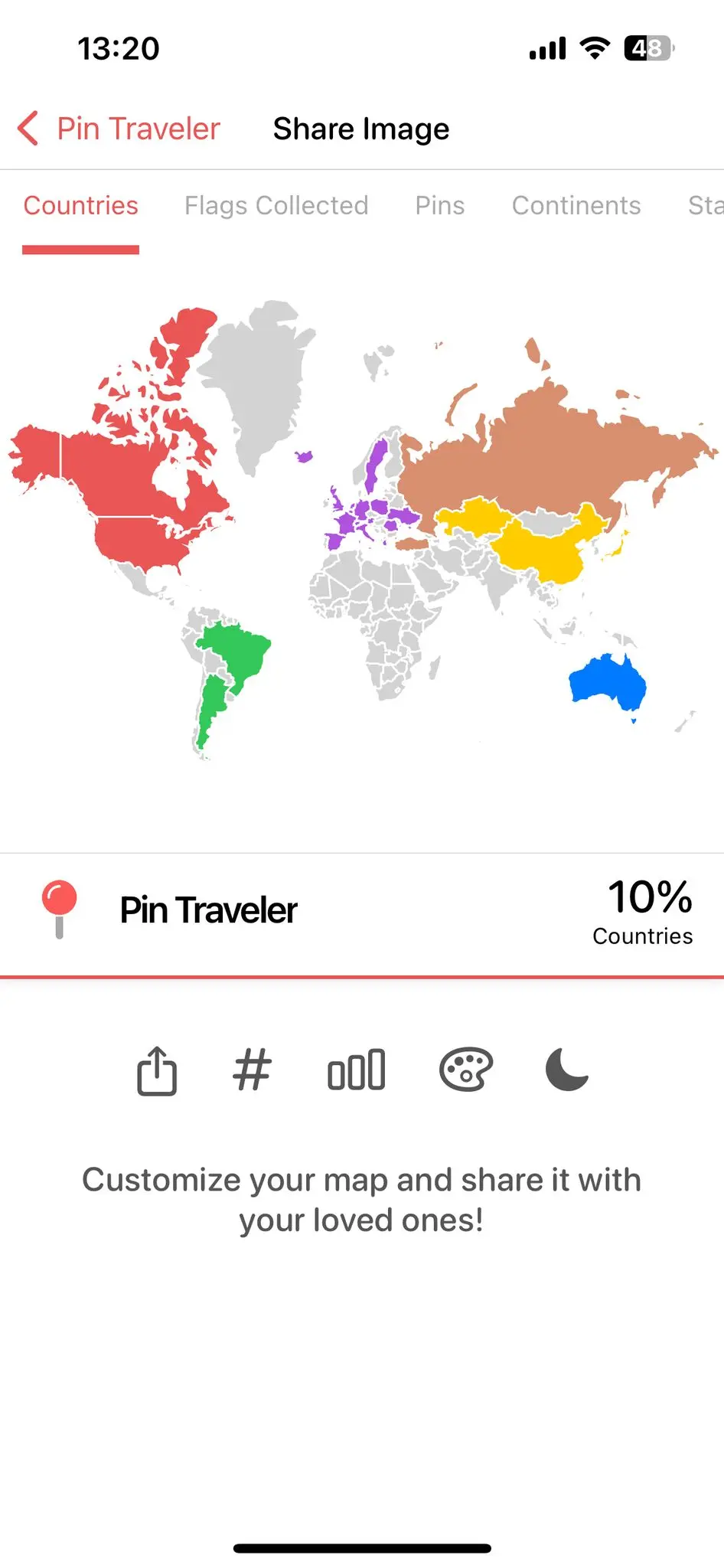Tap the Wi-Fi indicator in the status bar
The image size is (724, 1568).
click(596, 47)
